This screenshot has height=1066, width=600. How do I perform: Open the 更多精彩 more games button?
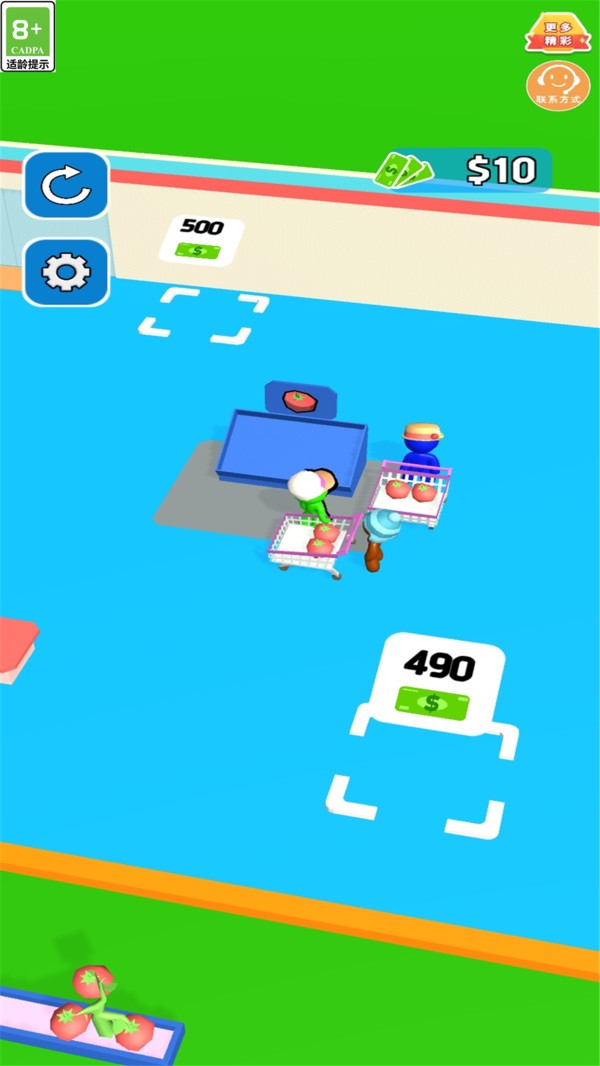pyautogui.click(x=558, y=33)
